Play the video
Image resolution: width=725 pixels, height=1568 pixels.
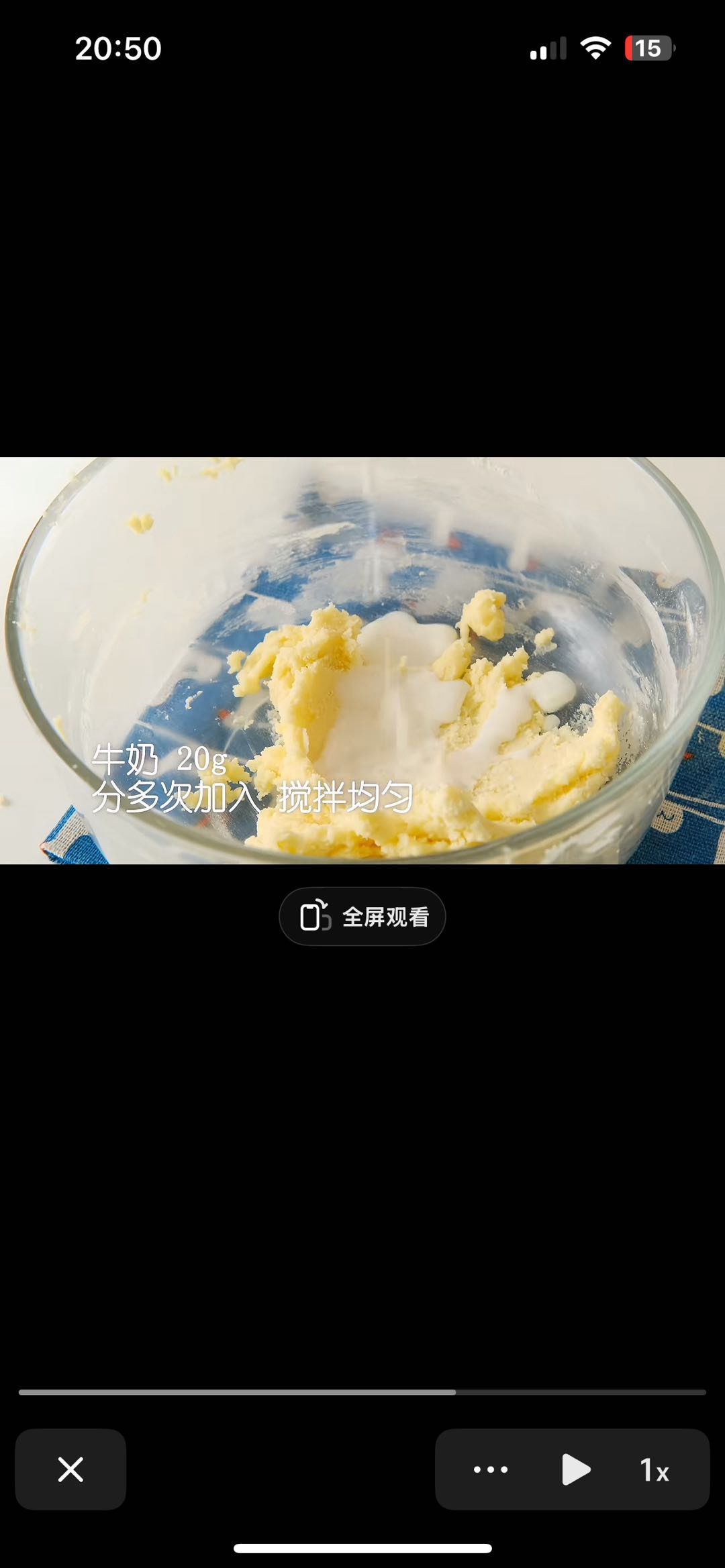[x=575, y=1469]
